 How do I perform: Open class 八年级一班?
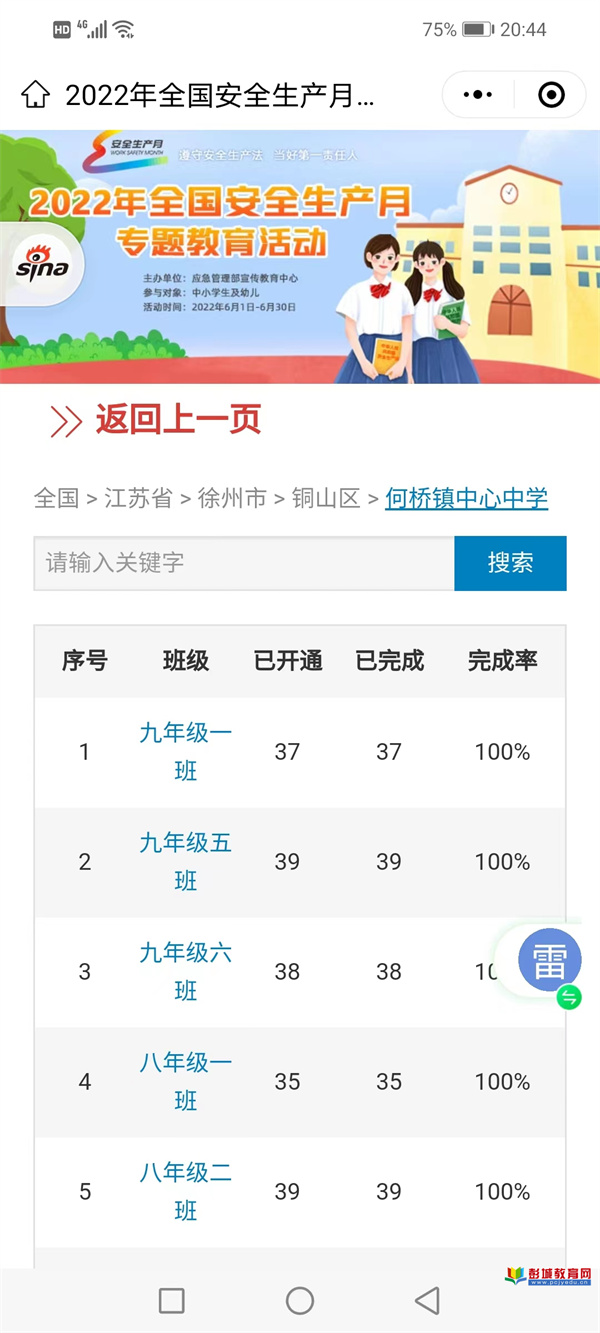[185, 1081]
